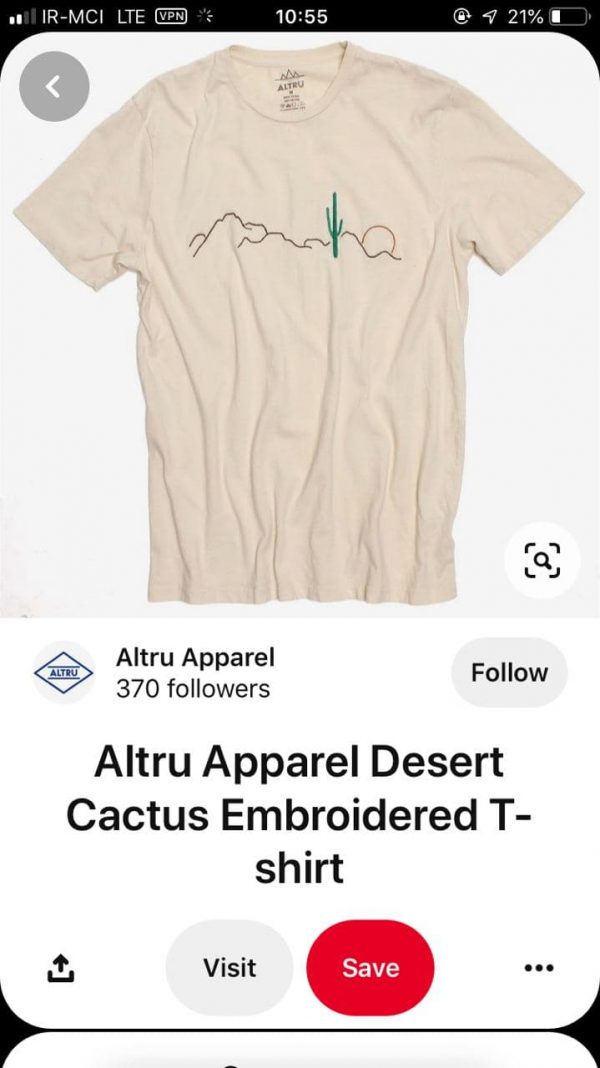Image resolution: width=600 pixels, height=1068 pixels.
Task: Visit the pin's website
Action: pos(230,968)
